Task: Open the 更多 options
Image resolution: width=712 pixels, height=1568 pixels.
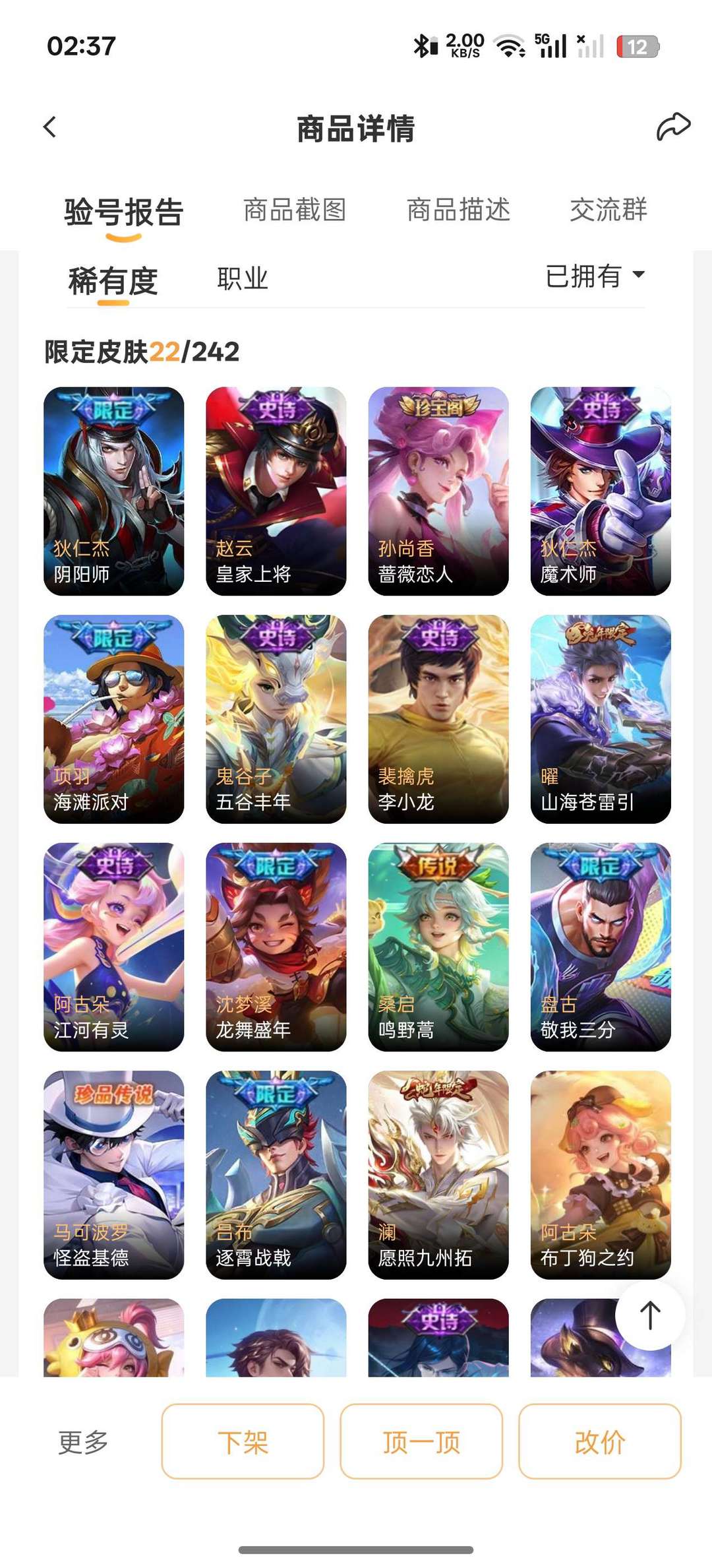Action: [83, 1442]
